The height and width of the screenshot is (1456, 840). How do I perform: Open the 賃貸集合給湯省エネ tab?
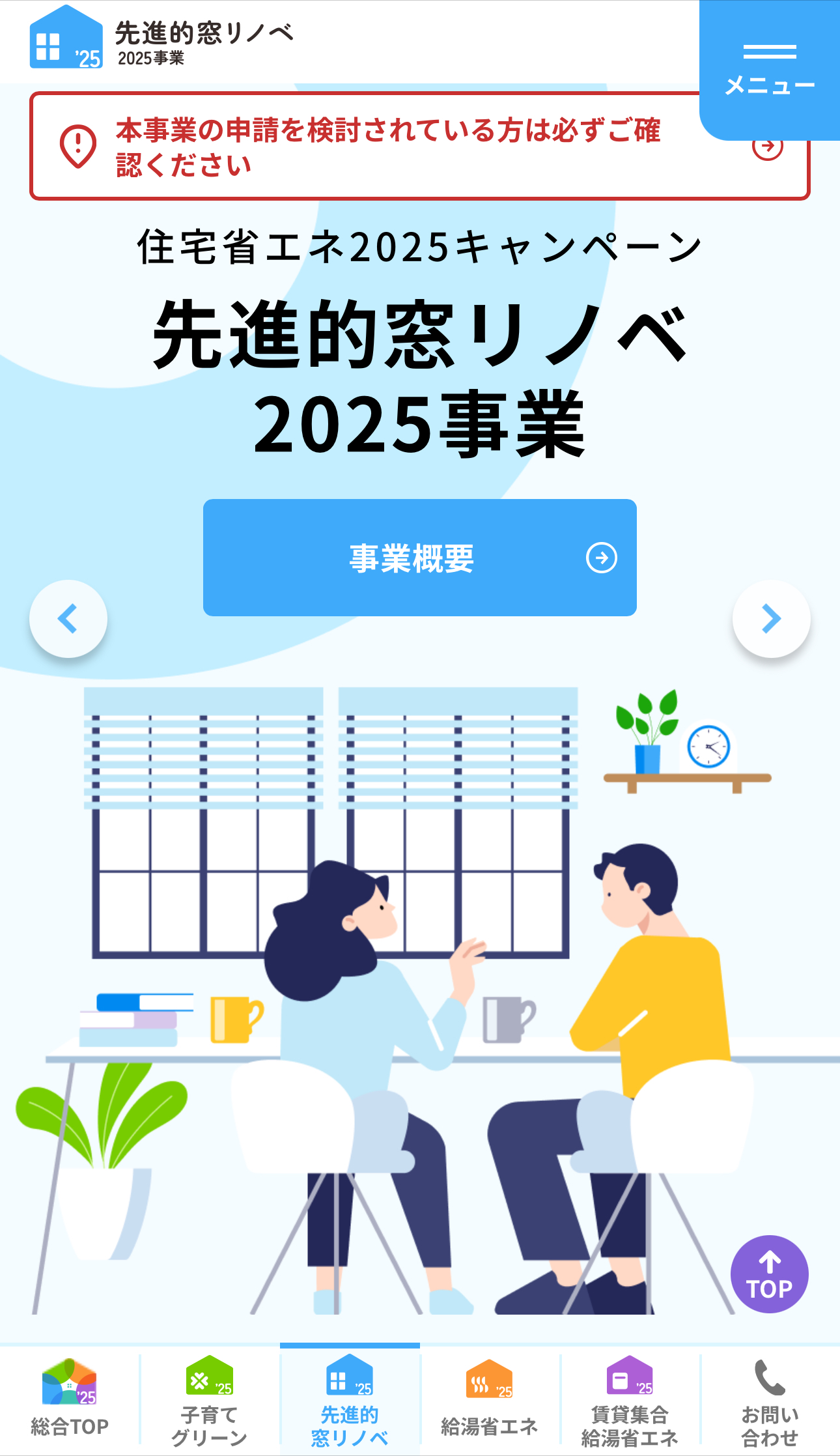[630, 1399]
